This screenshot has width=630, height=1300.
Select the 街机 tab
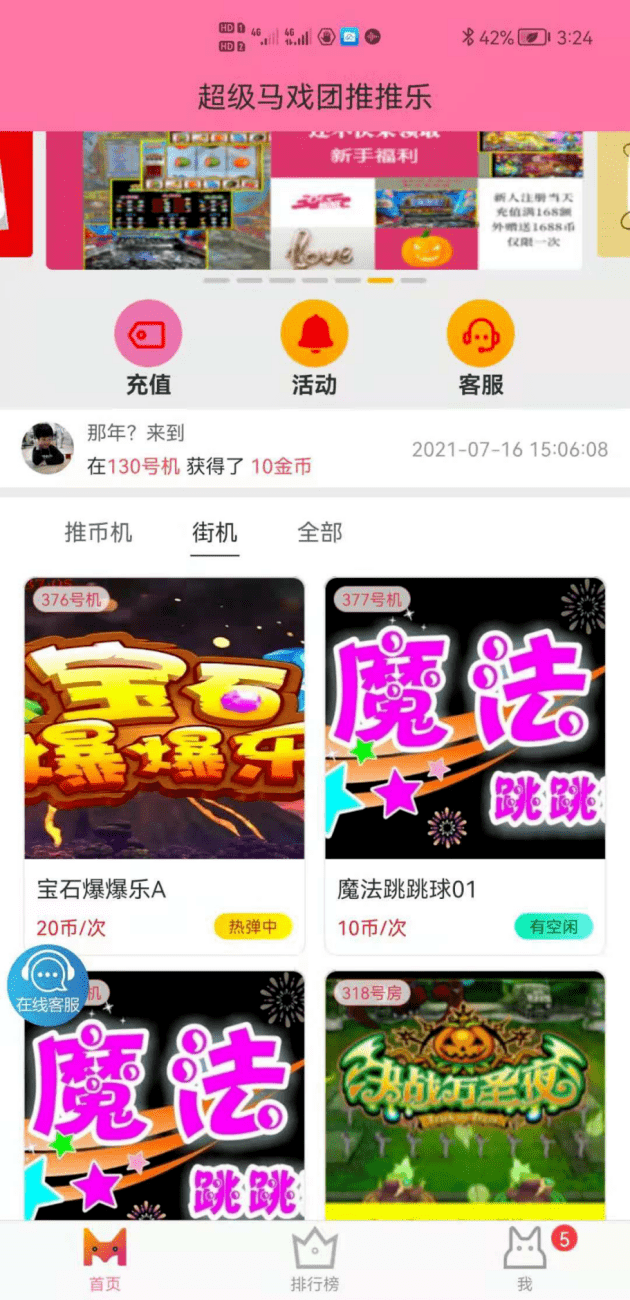(x=215, y=532)
